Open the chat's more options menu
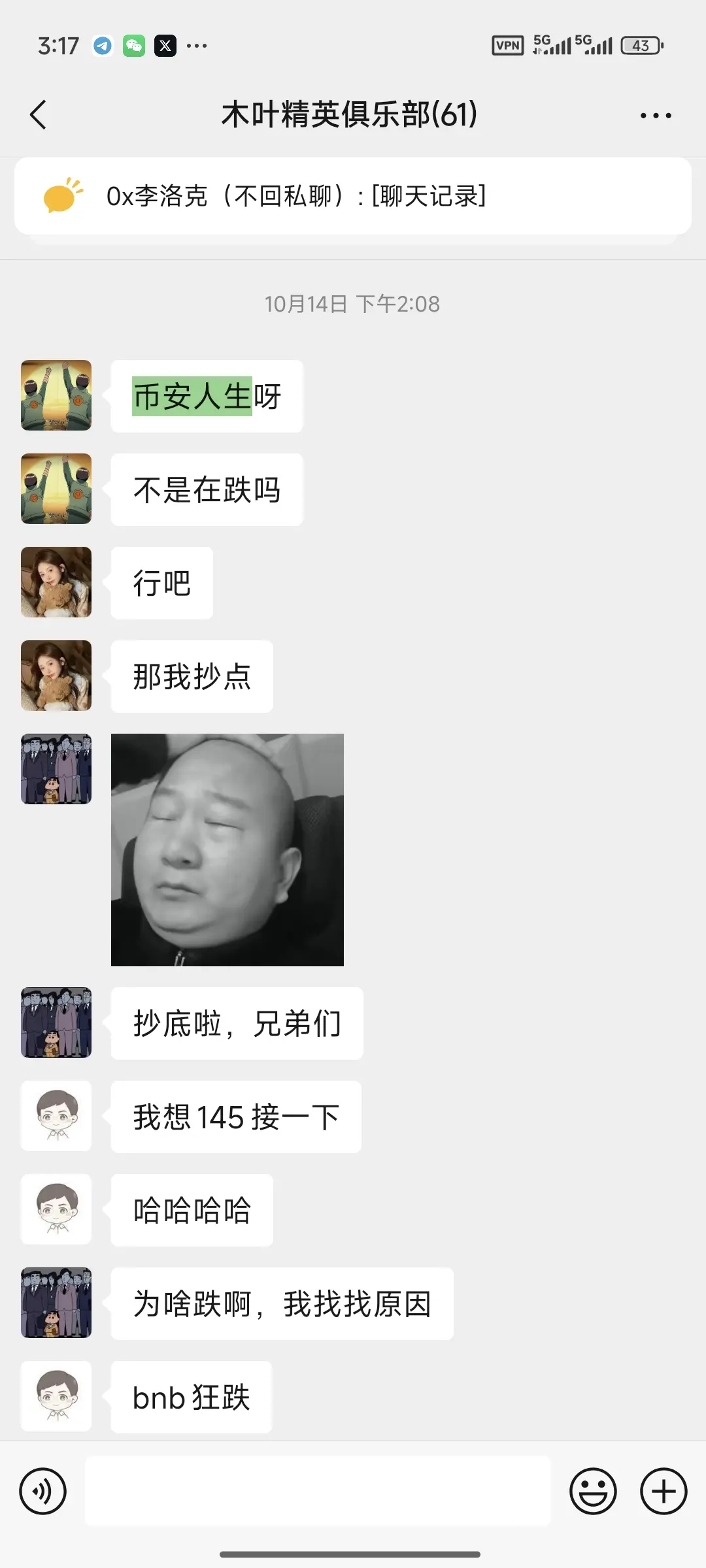 tap(656, 114)
